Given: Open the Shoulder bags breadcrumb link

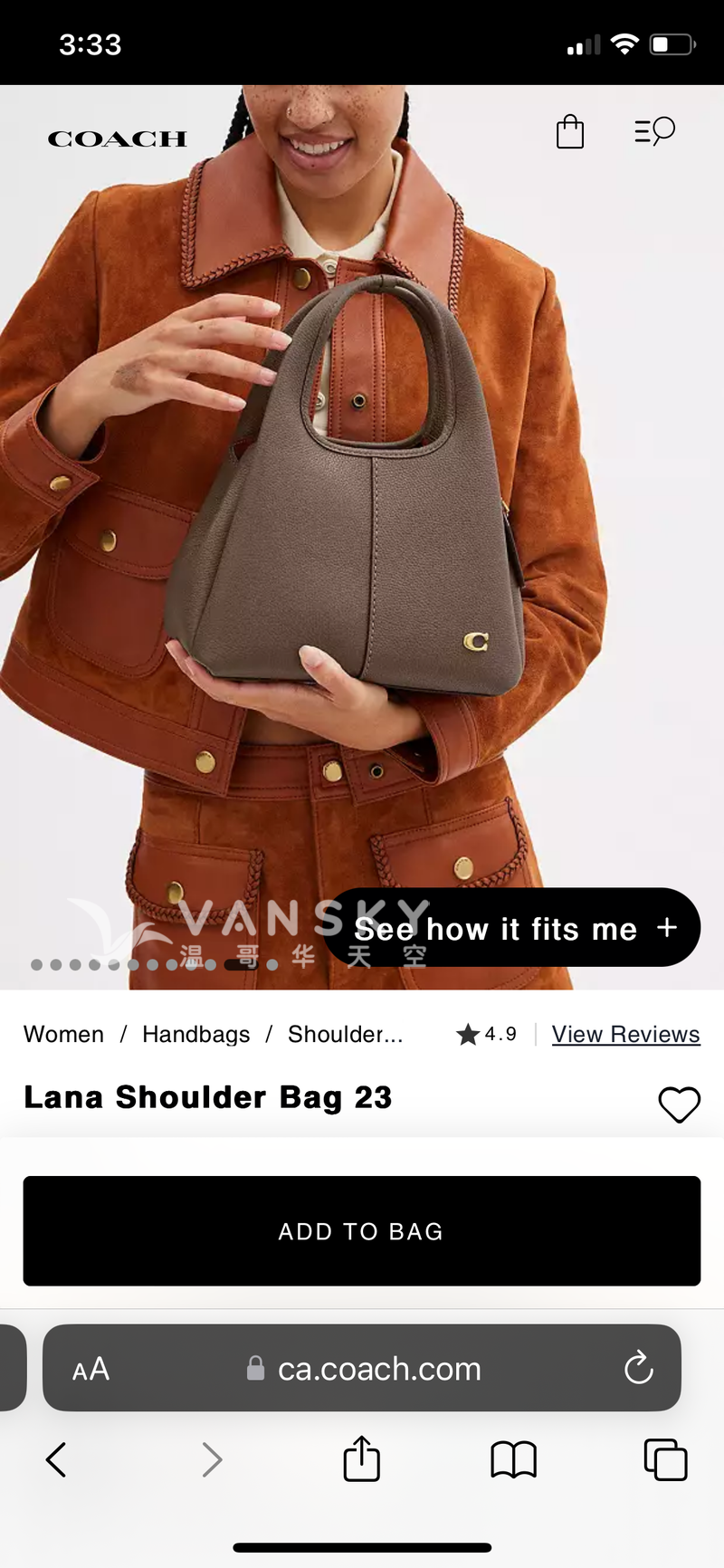Looking at the screenshot, I should click(345, 1034).
